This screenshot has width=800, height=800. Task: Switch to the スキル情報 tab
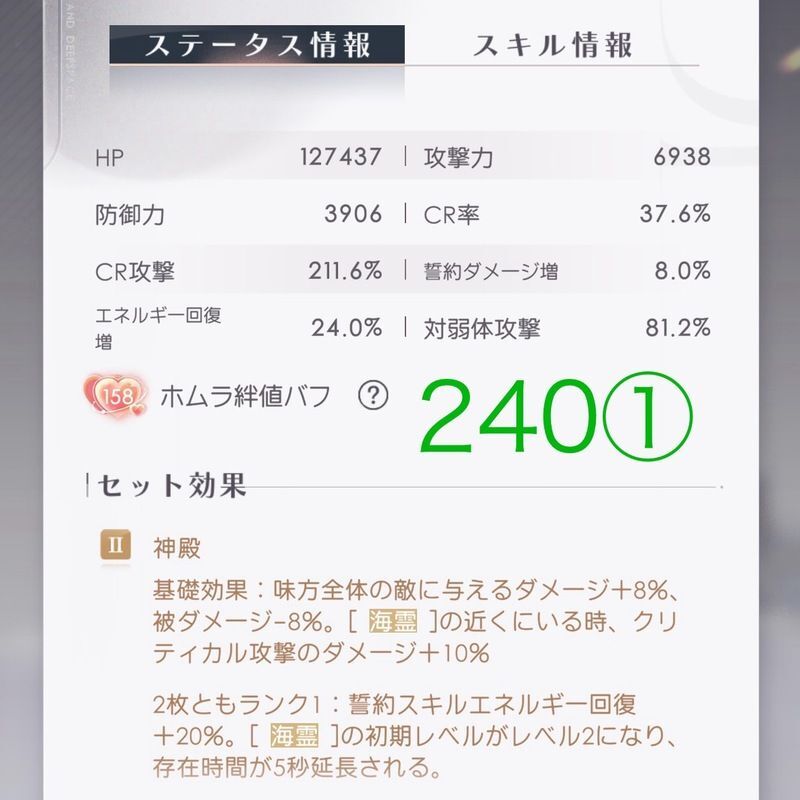(x=553, y=46)
